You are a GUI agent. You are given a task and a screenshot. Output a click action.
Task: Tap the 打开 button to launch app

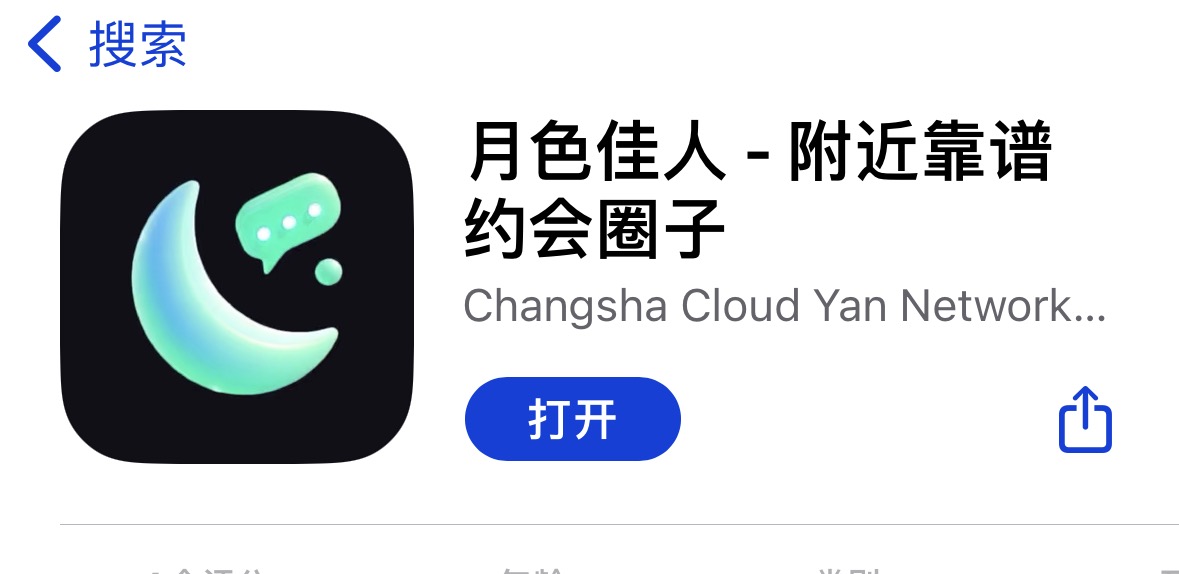click(x=572, y=419)
